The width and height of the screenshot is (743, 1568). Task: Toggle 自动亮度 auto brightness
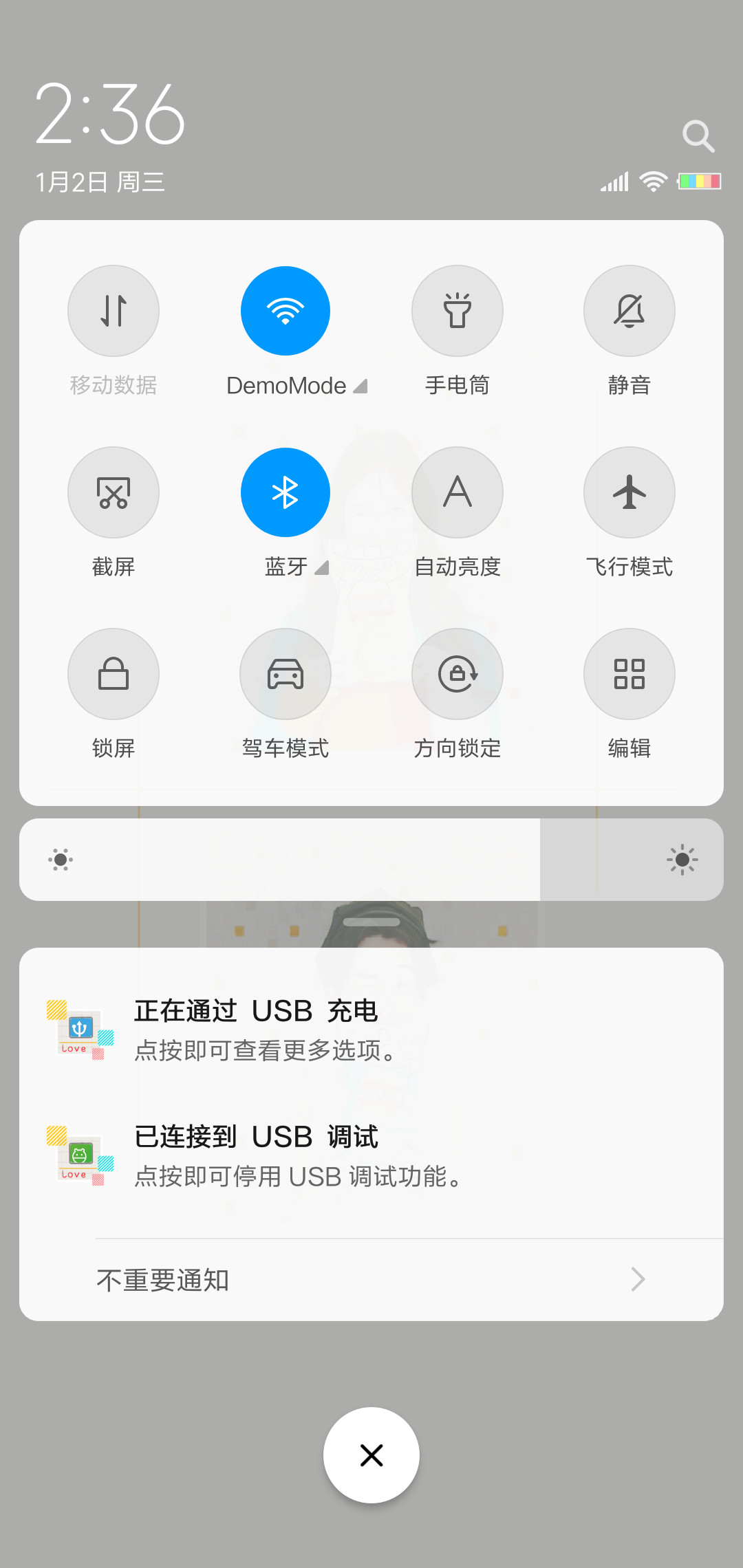coord(457,492)
